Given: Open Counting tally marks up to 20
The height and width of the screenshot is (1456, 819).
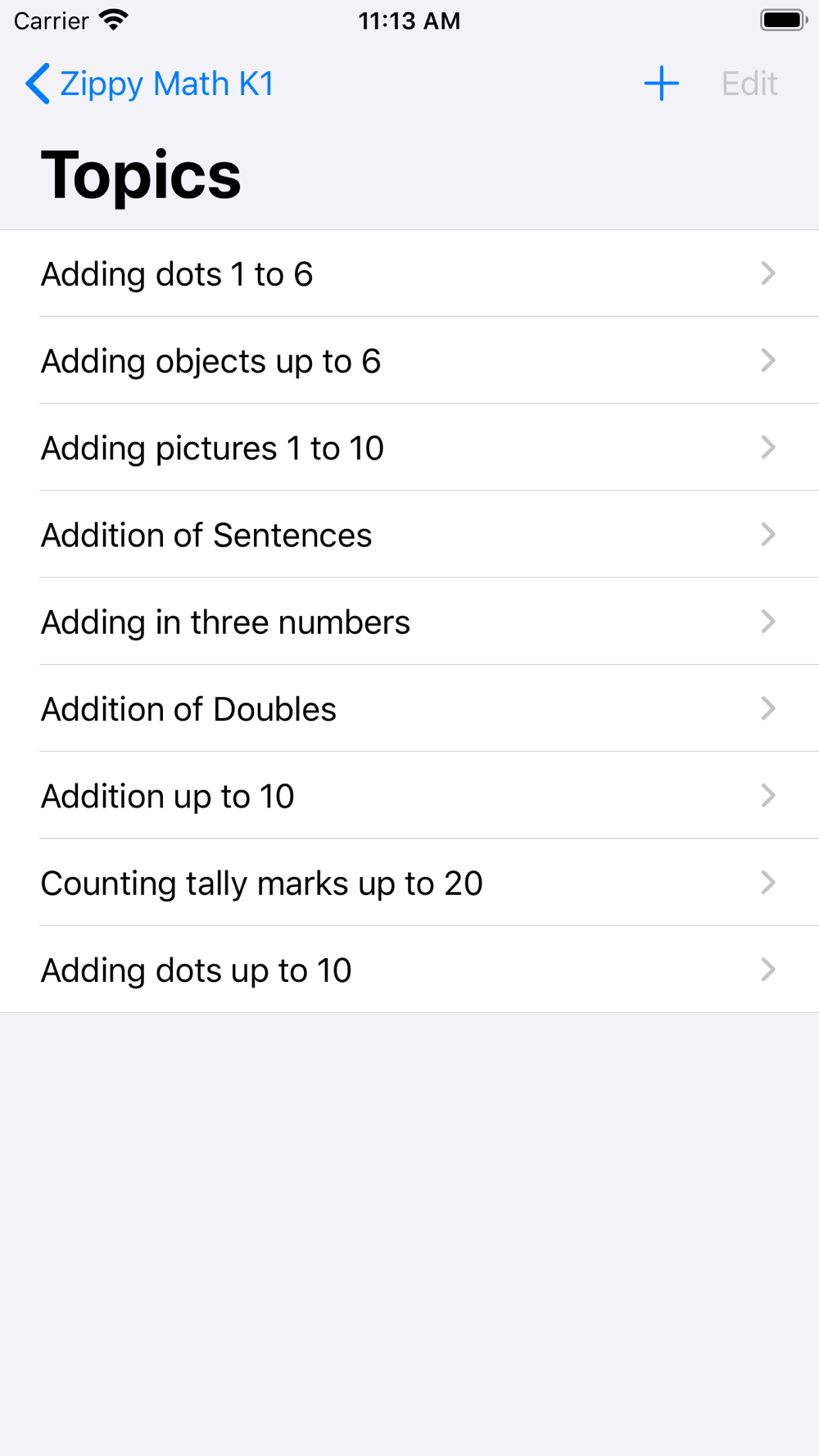Looking at the screenshot, I should click(409, 883).
